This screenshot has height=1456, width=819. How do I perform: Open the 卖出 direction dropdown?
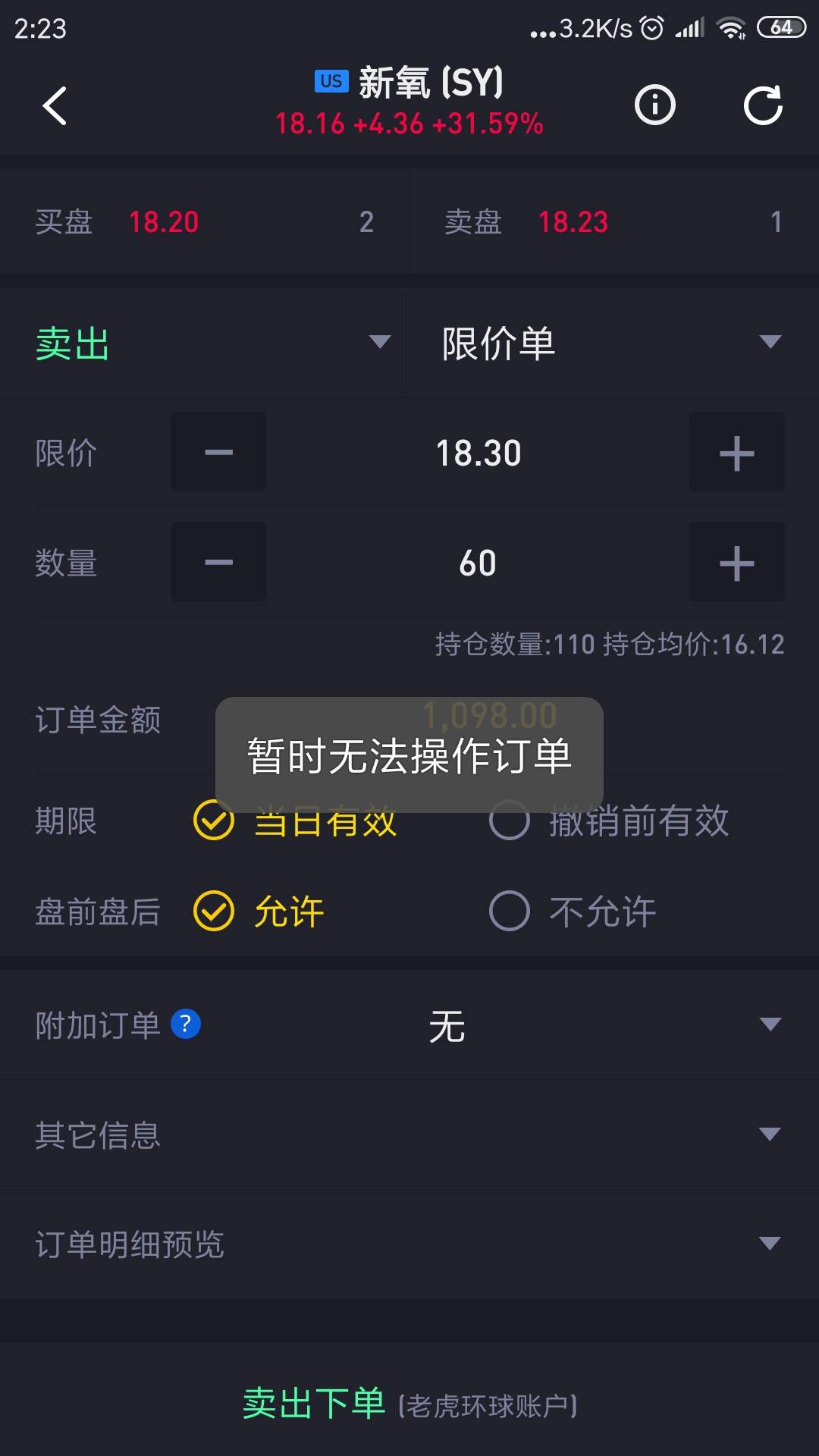pos(202,342)
